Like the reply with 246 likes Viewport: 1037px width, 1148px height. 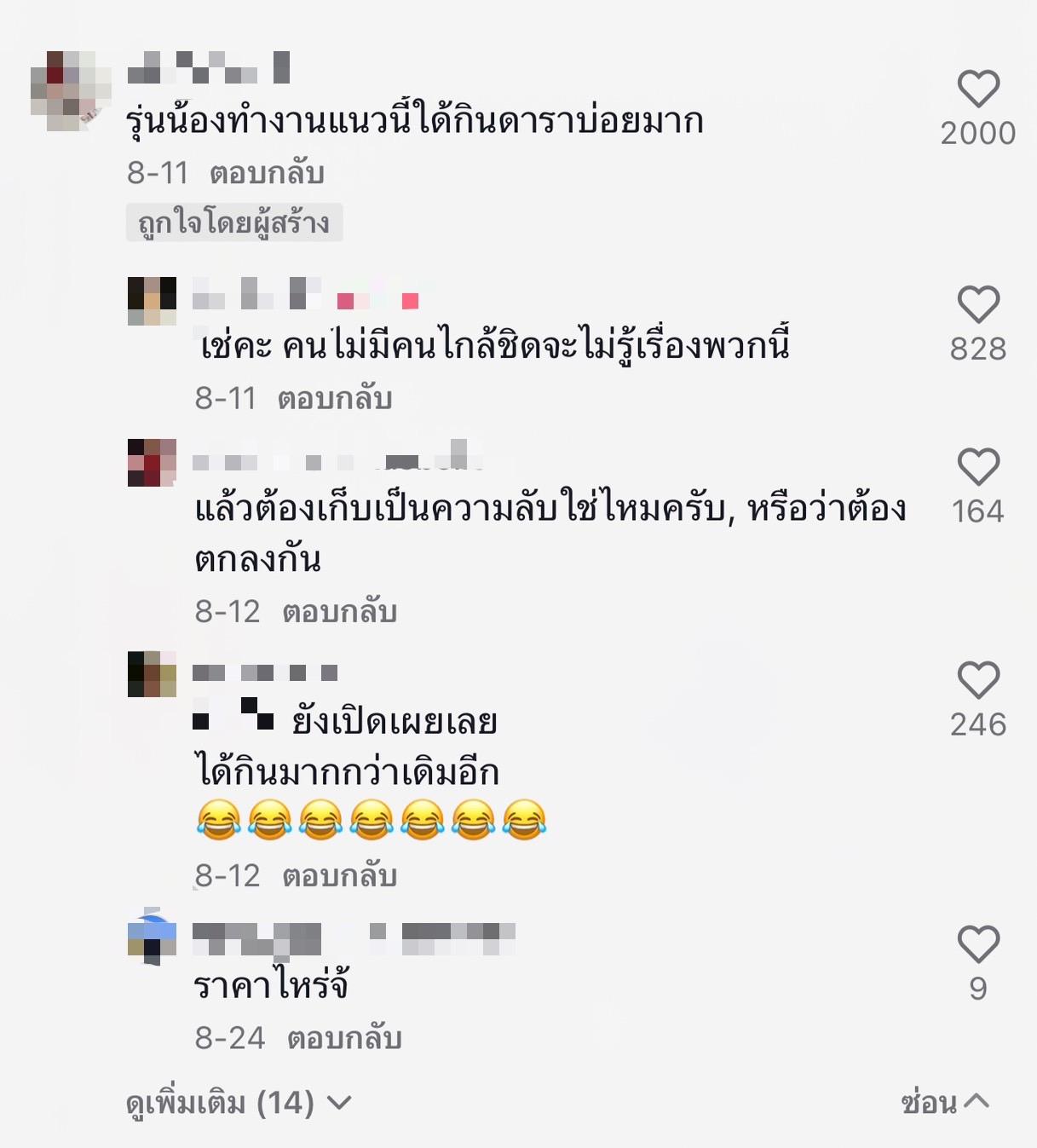977,680
